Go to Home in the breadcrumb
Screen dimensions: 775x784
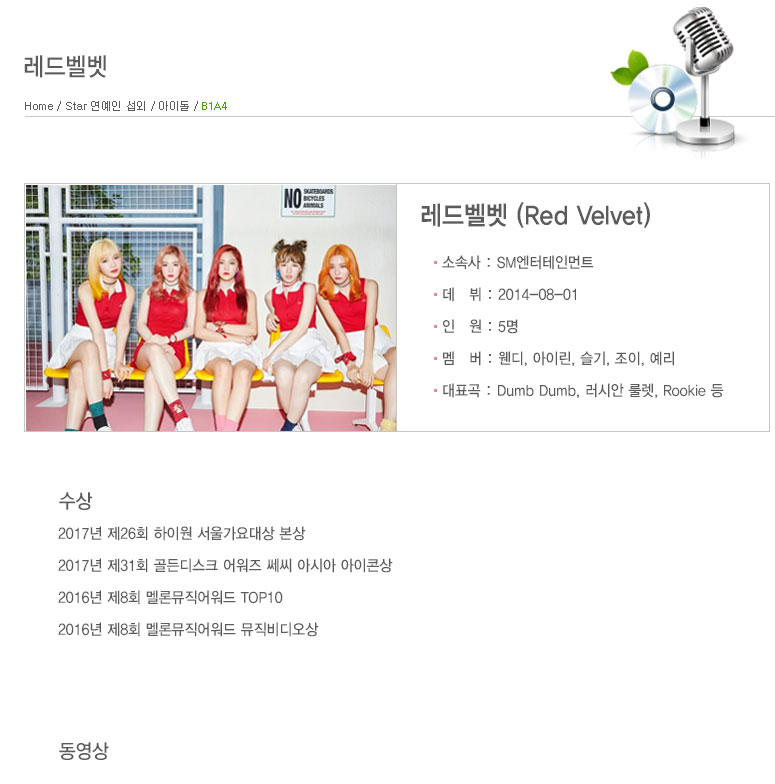tap(39, 106)
